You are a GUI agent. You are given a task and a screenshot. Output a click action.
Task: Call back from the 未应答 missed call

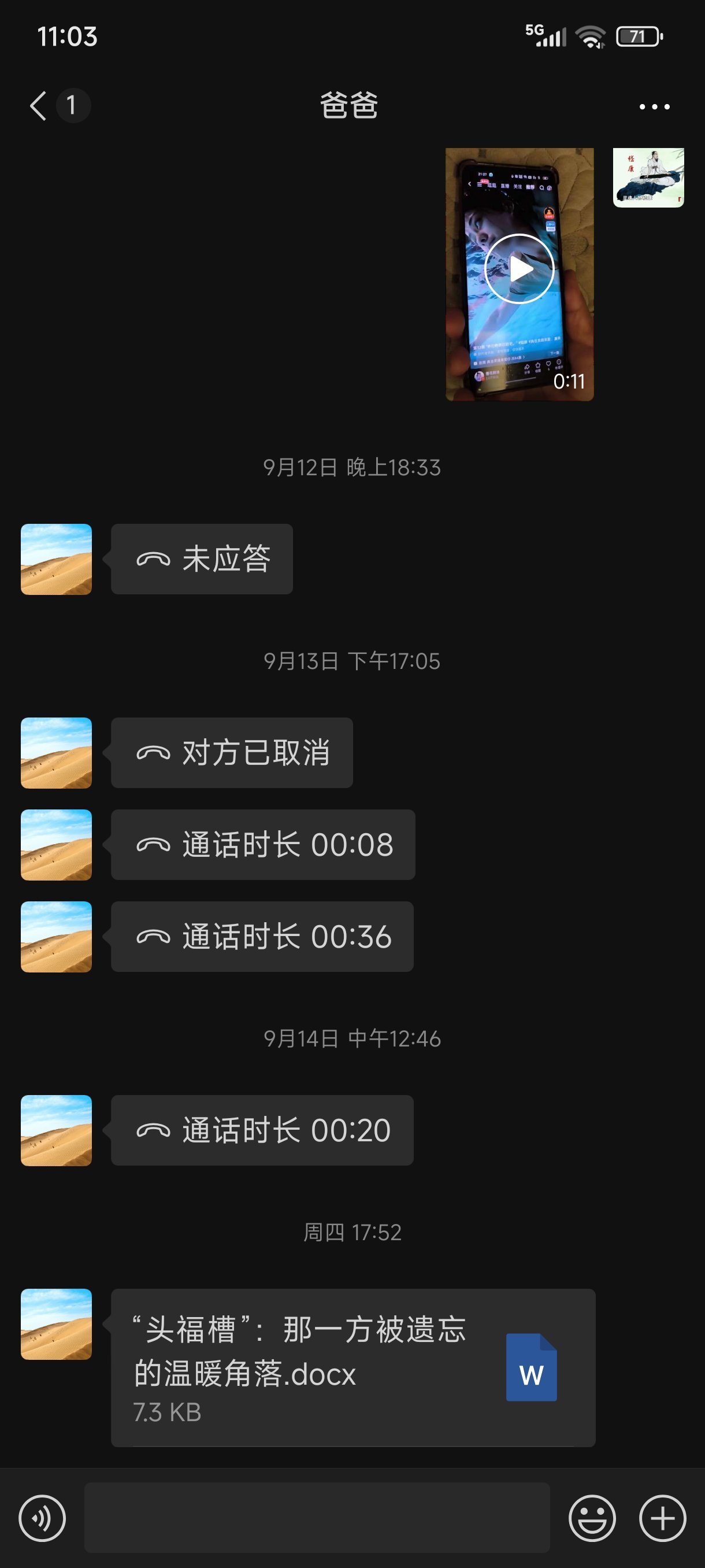[x=202, y=559]
